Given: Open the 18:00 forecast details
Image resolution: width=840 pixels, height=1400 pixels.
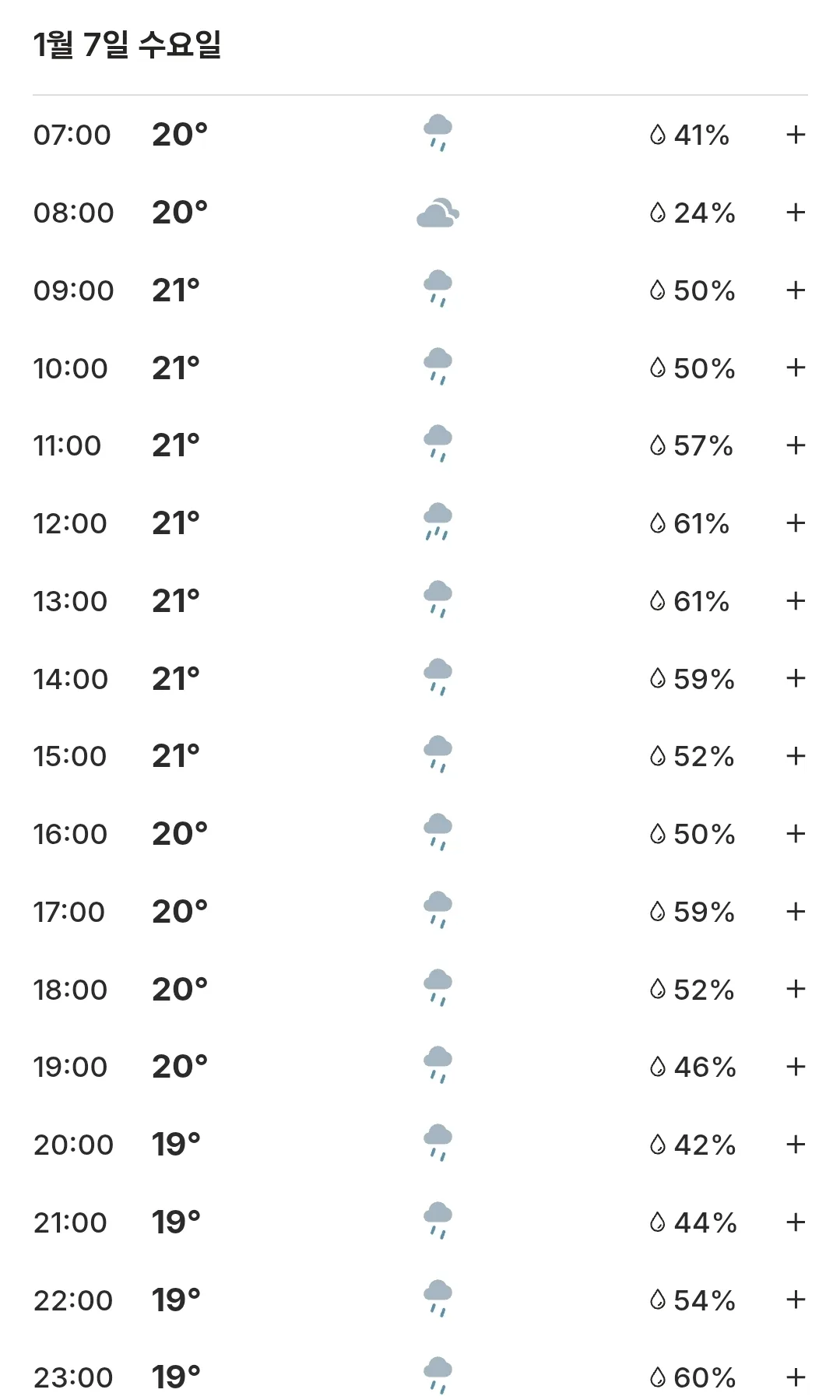Looking at the screenshot, I should [795, 989].
